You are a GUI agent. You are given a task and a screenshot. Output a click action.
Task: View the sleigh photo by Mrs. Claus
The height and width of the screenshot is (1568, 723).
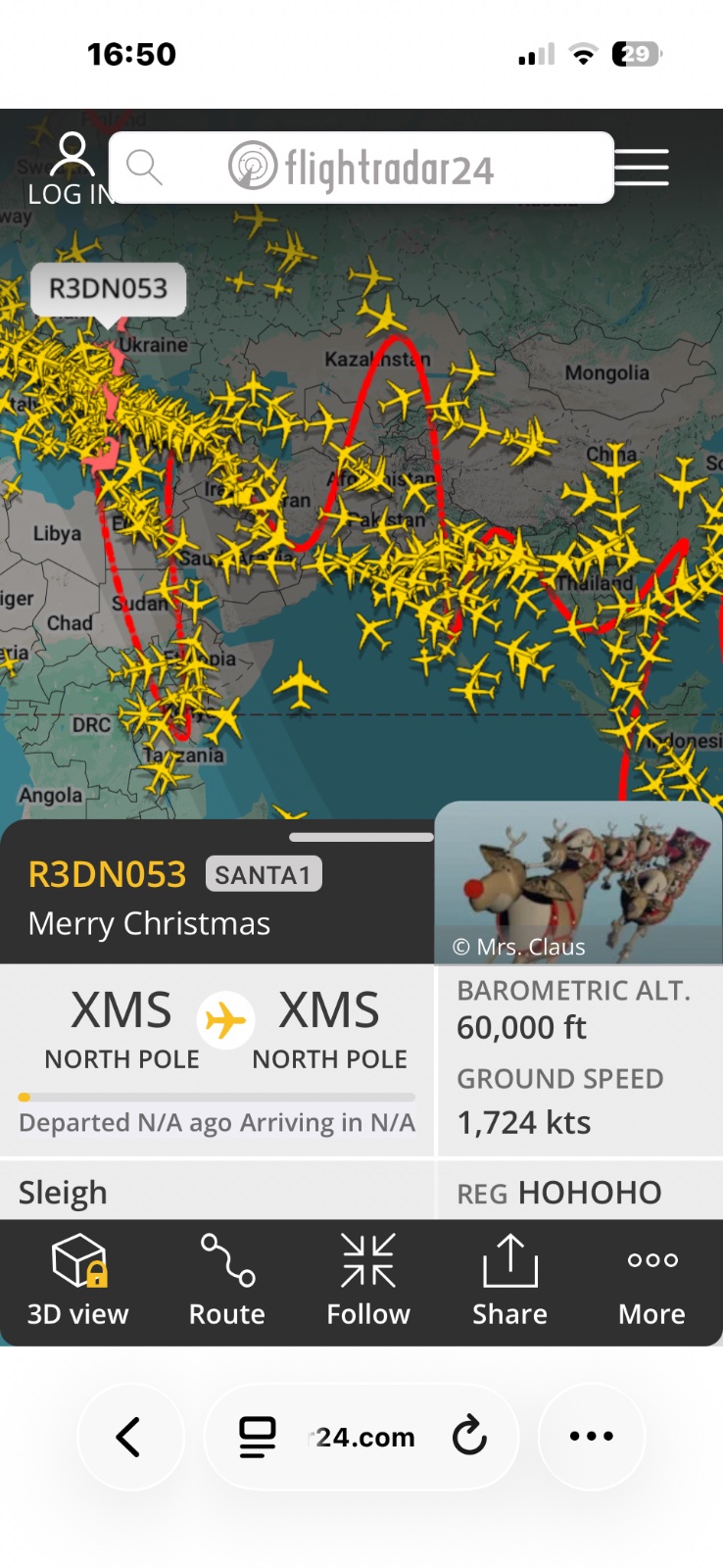[x=578, y=884]
